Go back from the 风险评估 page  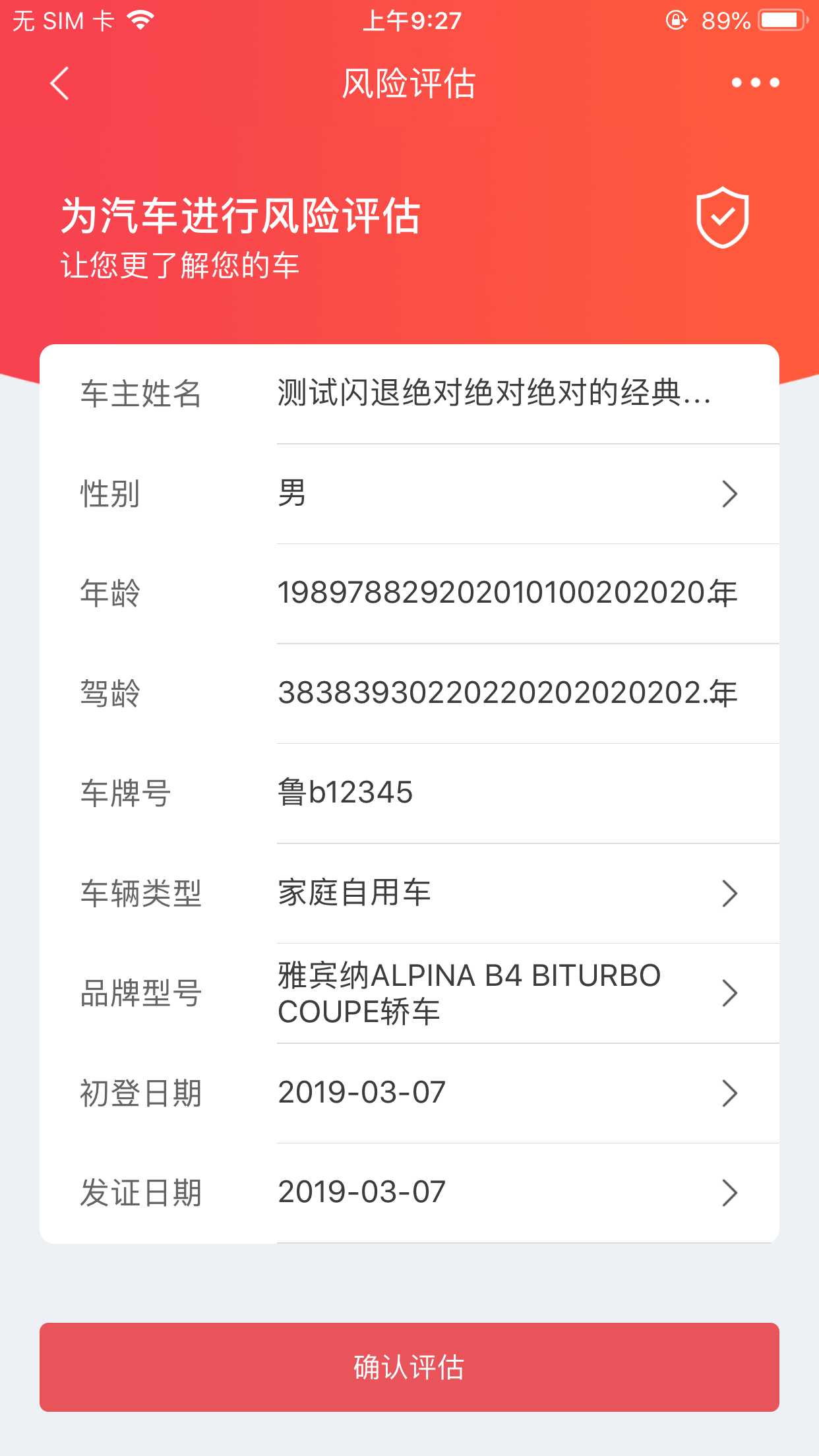[59, 84]
